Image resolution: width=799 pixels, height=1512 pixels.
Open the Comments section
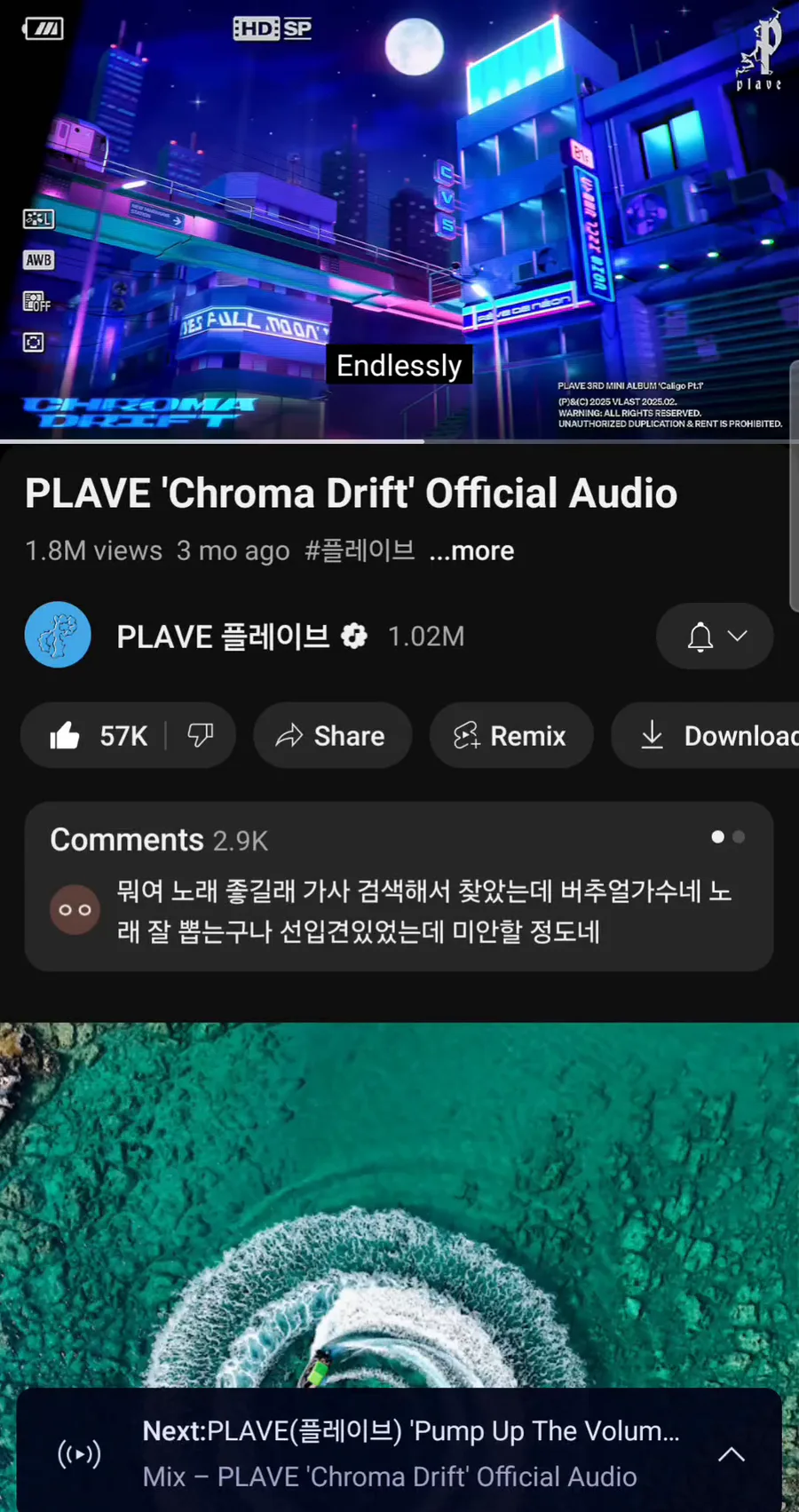pyautogui.click(x=398, y=886)
